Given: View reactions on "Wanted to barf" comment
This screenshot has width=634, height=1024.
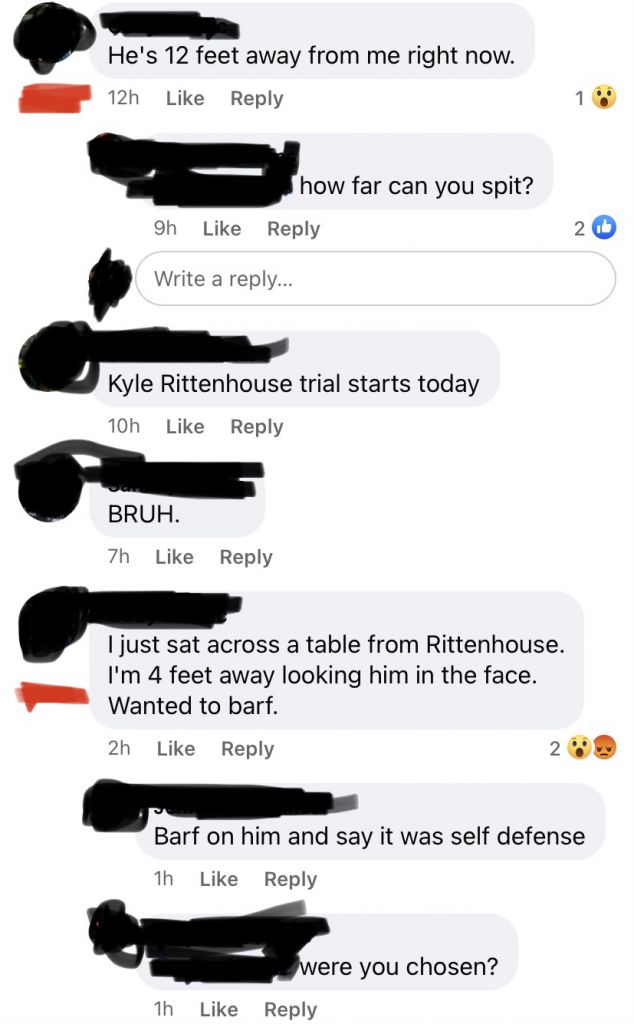Looking at the screenshot, I should click(x=583, y=748).
